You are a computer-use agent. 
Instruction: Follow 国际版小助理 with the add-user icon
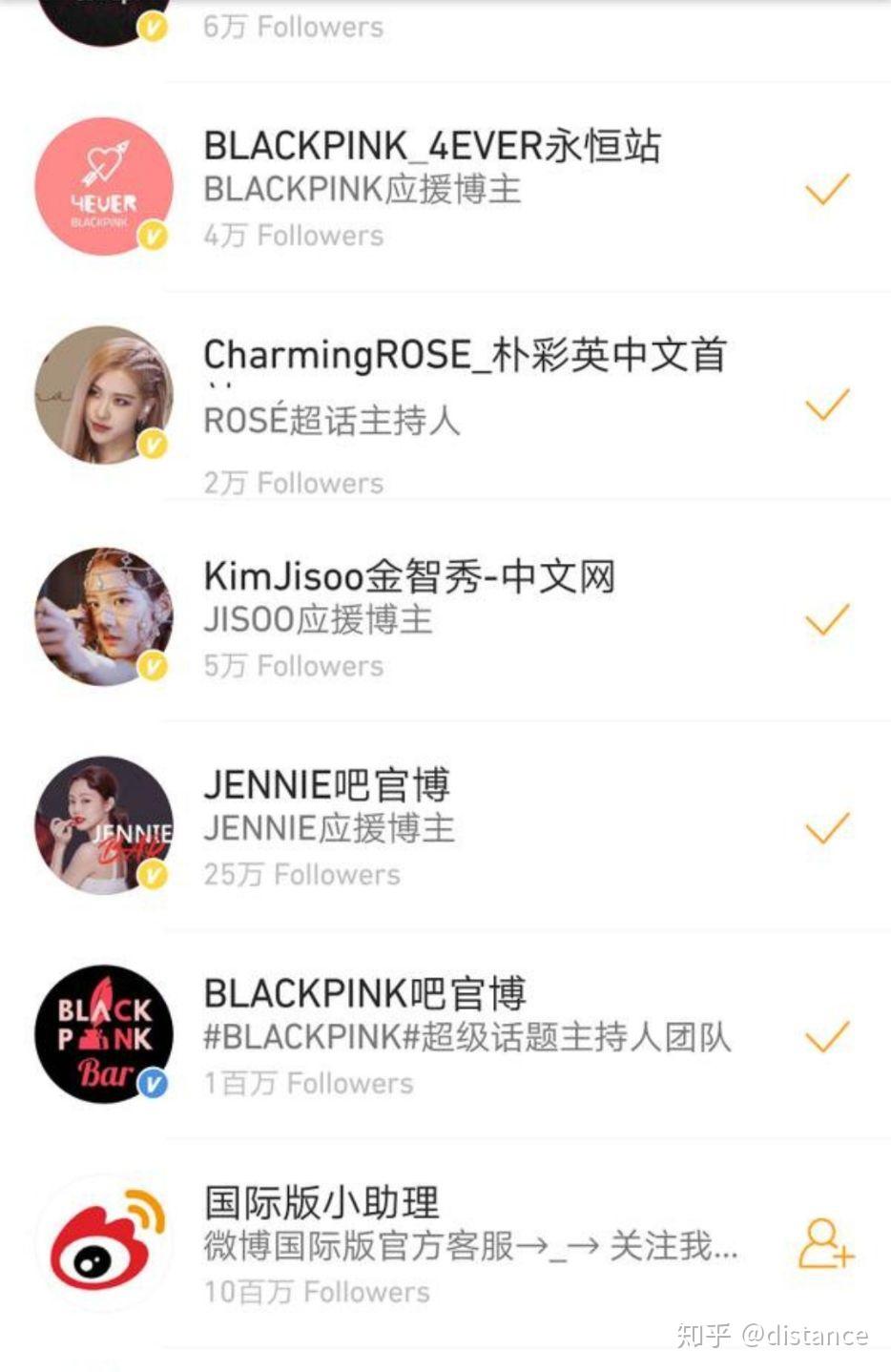point(824,1243)
